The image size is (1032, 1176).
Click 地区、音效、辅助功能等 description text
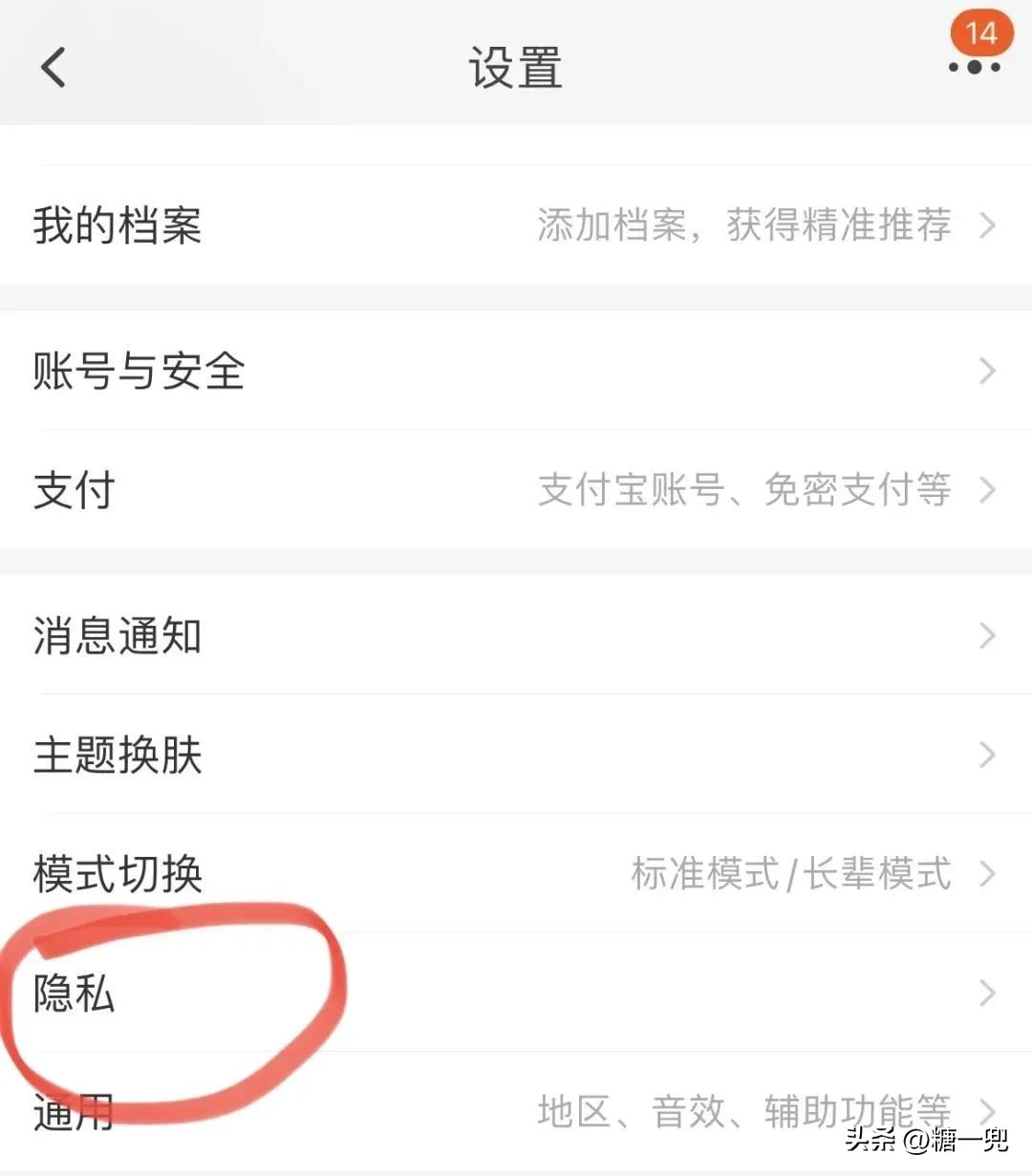[x=743, y=1111]
